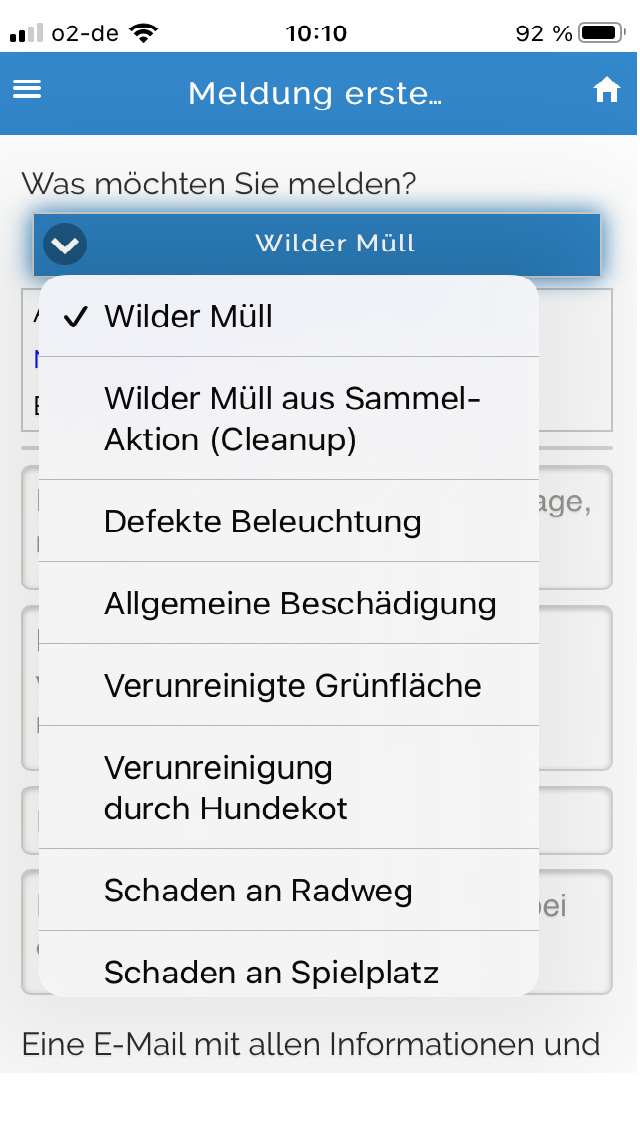This screenshot has height=1136, width=640.
Task: Open the hamburger drawer menu
Action: pyautogui.click(x=27, y=89)
